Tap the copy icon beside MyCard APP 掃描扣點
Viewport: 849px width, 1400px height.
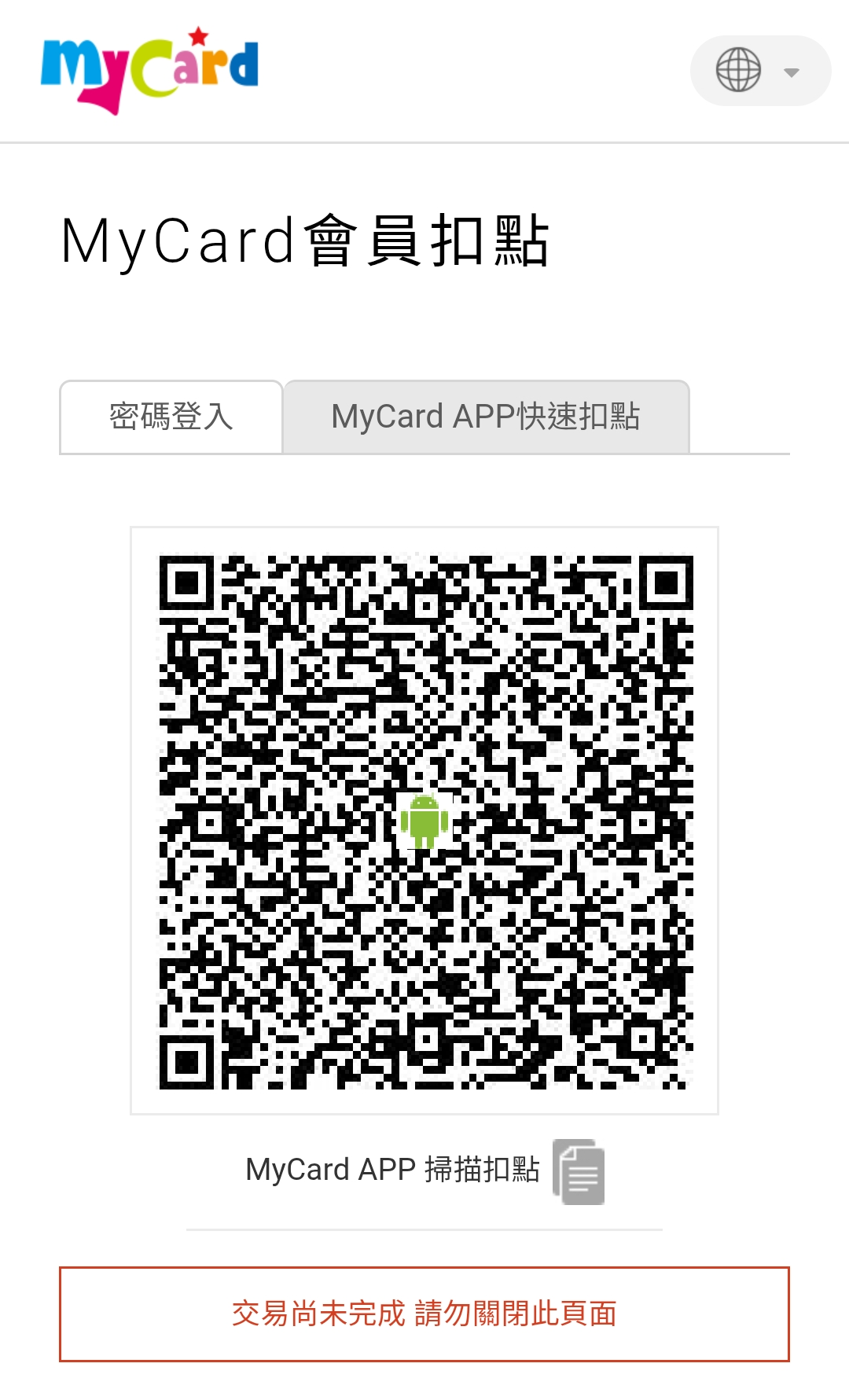point(579,1171)
